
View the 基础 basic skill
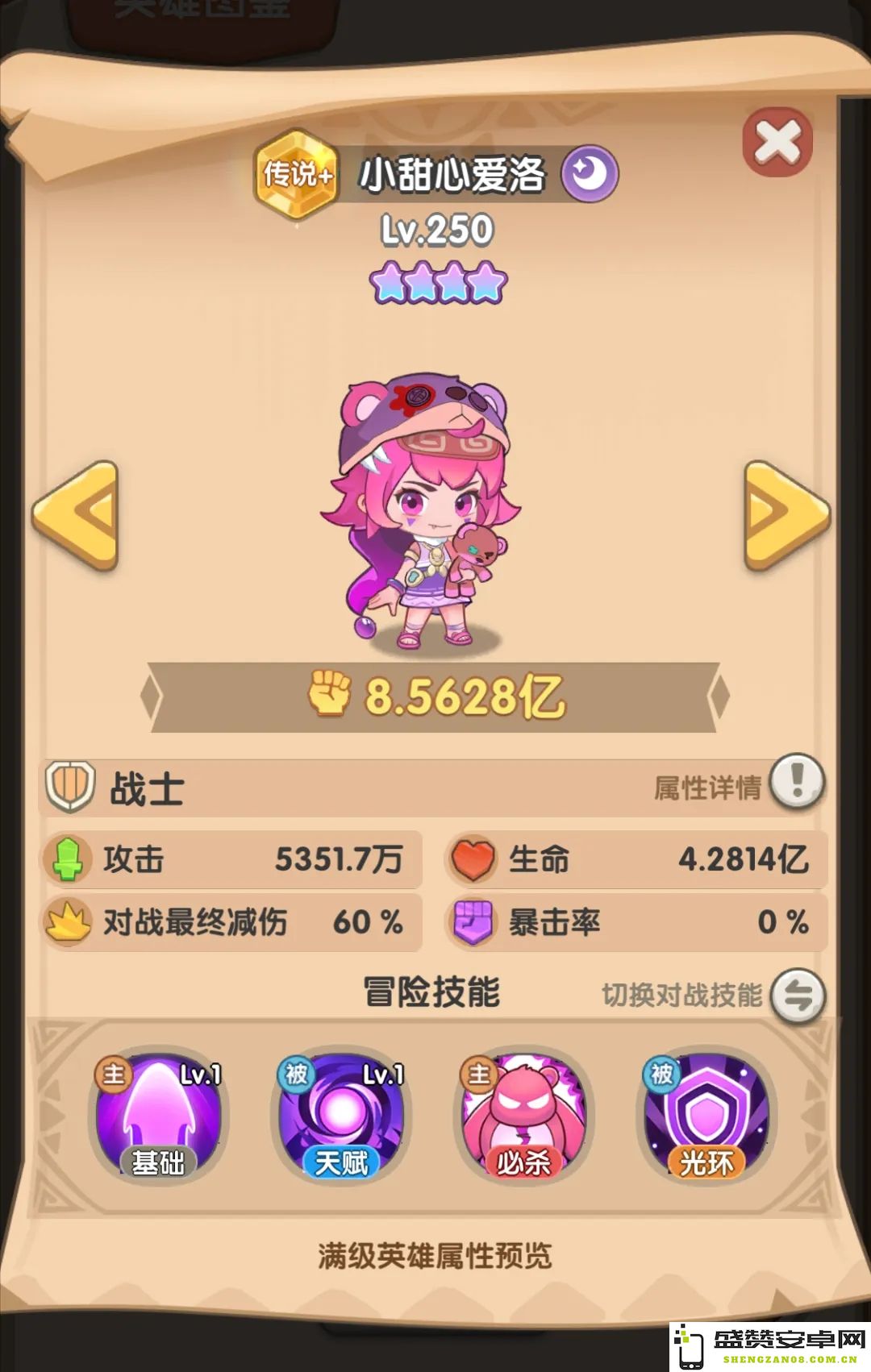158,1118
